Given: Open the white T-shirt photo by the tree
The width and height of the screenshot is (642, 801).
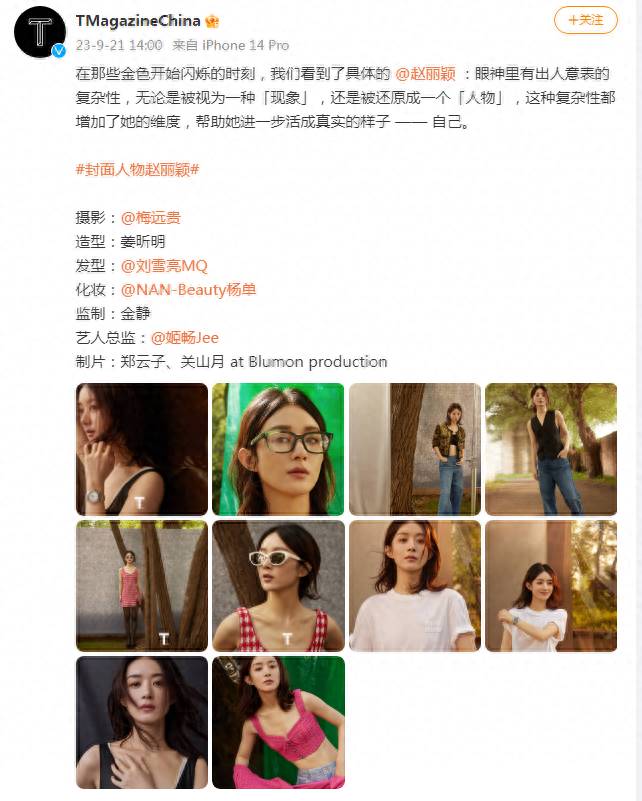Looking at the screenshot, I should coord(550,585).
